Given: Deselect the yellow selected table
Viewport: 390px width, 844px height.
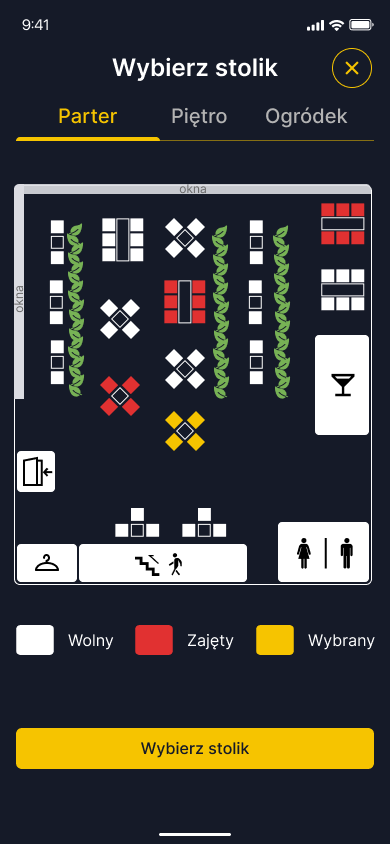Looking at the screenshot, I should [185, 431].
